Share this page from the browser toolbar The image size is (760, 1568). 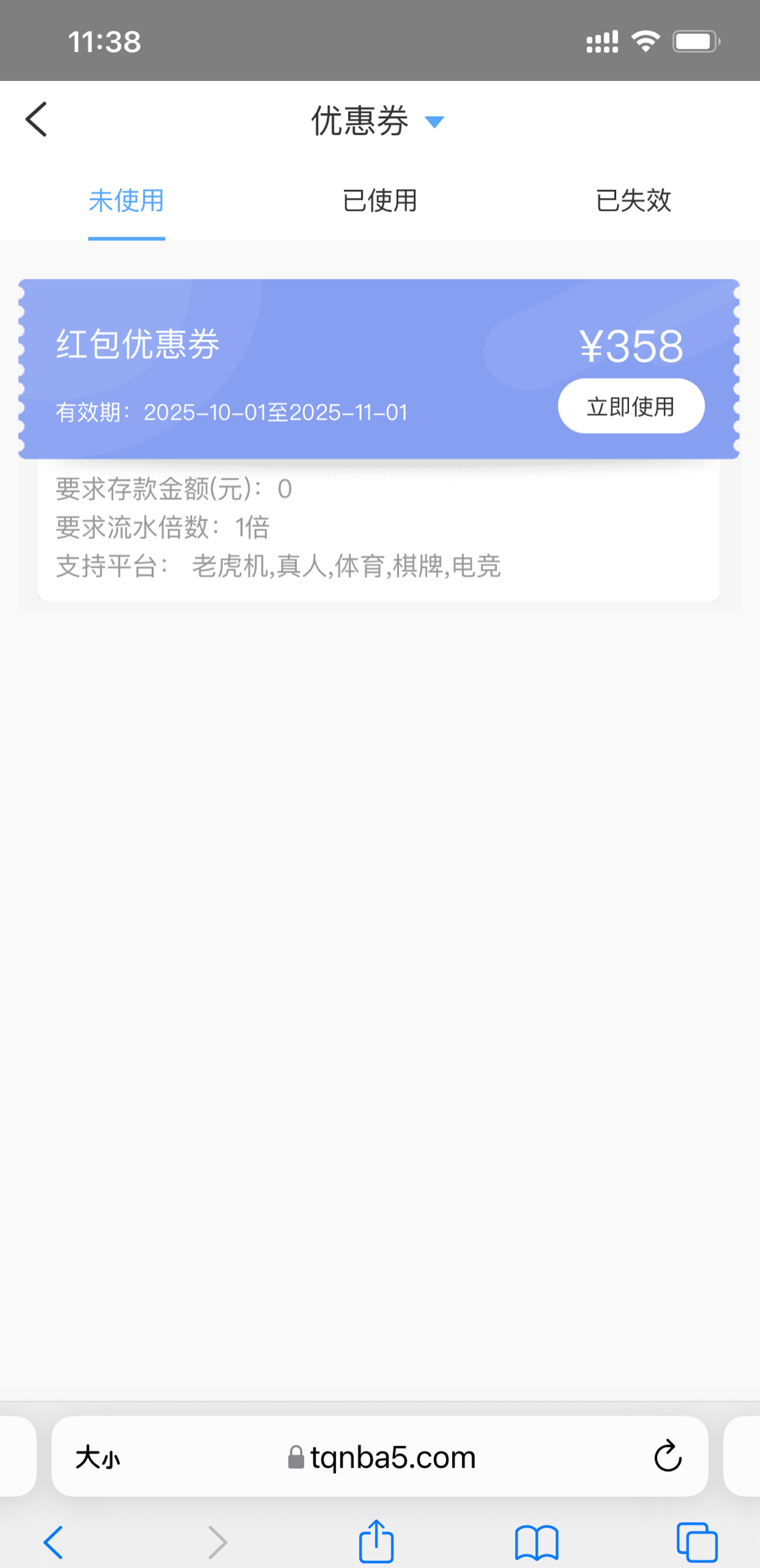(x=376, y=1541)
